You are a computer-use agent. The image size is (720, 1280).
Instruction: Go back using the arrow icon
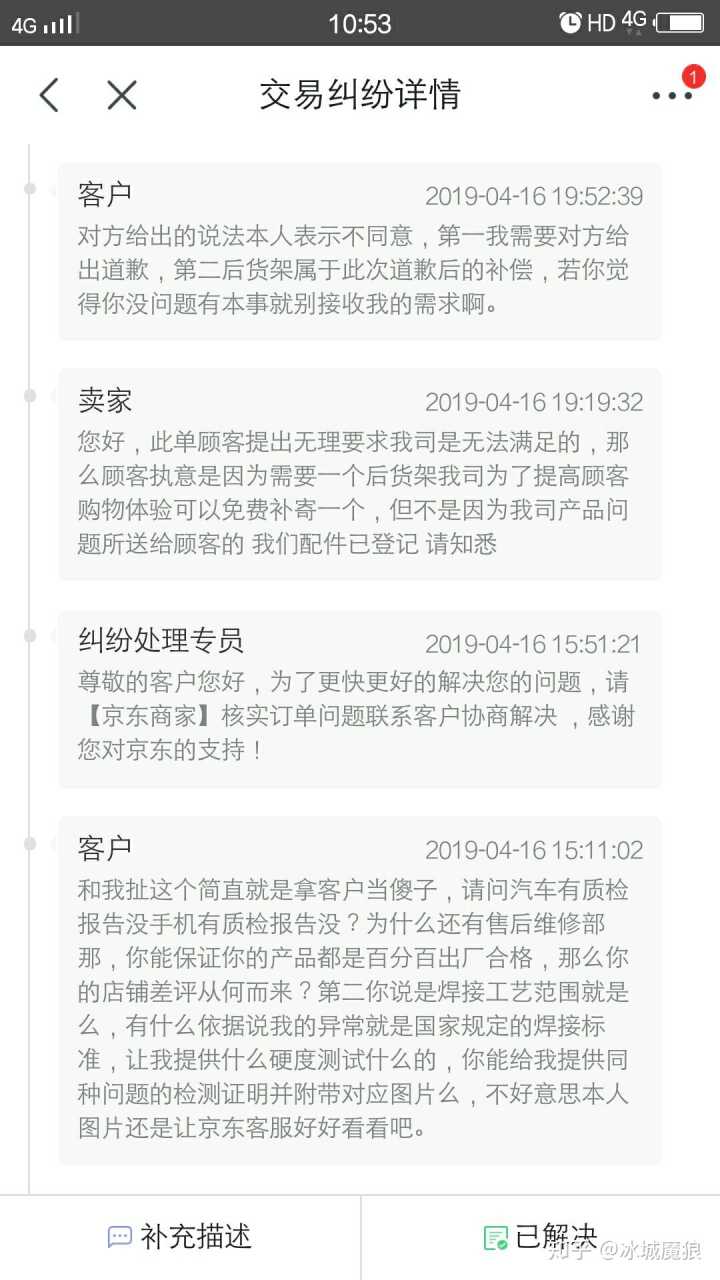[x=49, y=95]
